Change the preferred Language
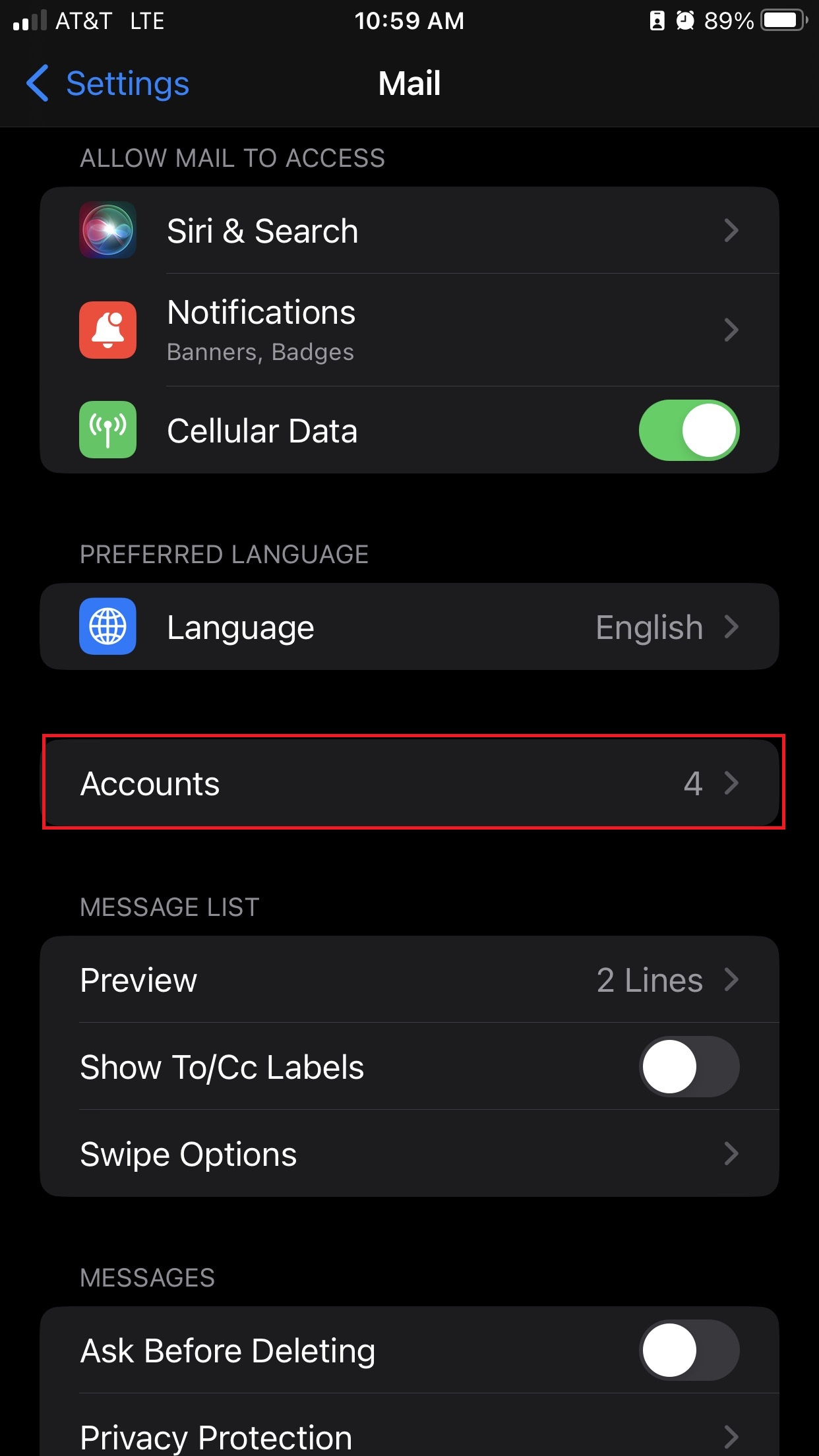Image resolution: width=819 pixels, height=1456 pixels. 409,626
